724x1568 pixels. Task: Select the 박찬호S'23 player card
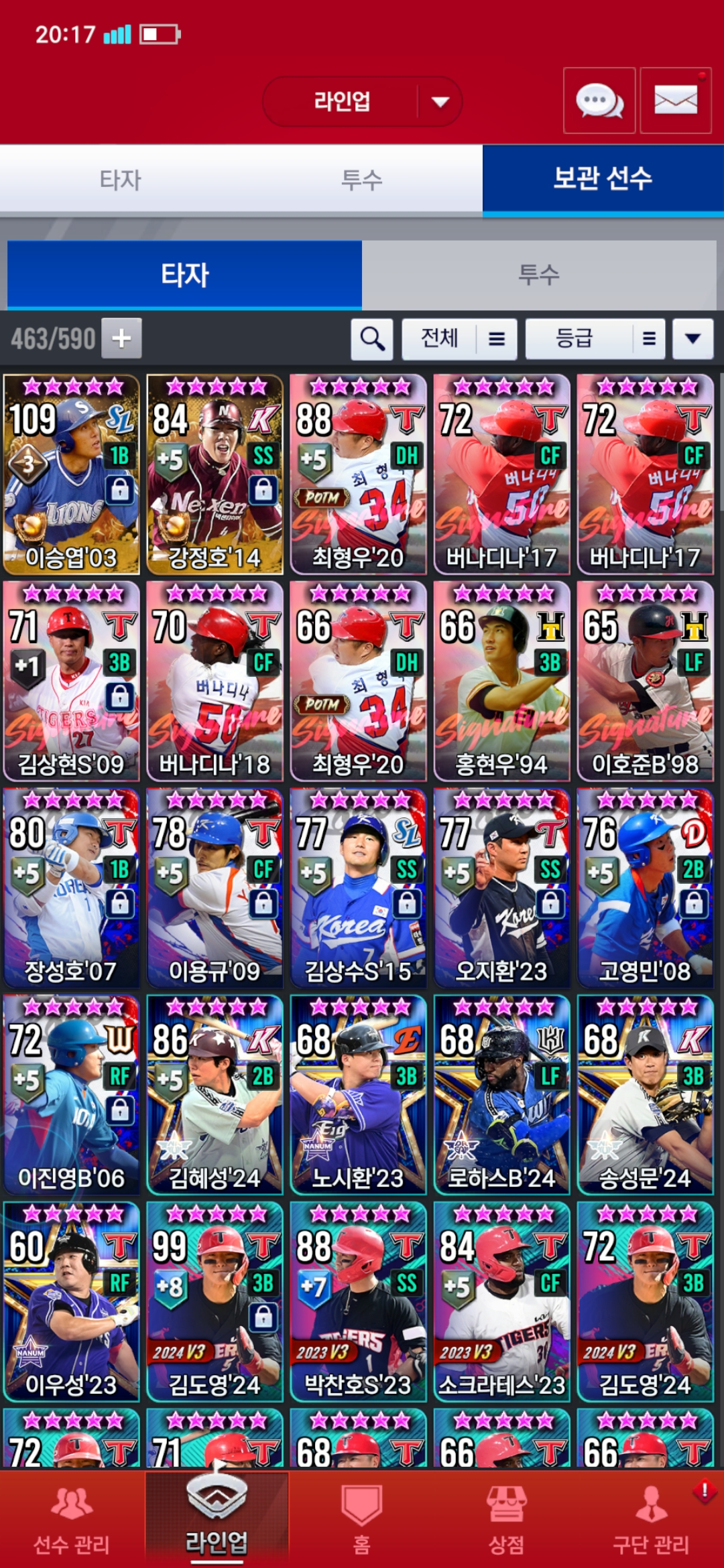(358, 1301)
